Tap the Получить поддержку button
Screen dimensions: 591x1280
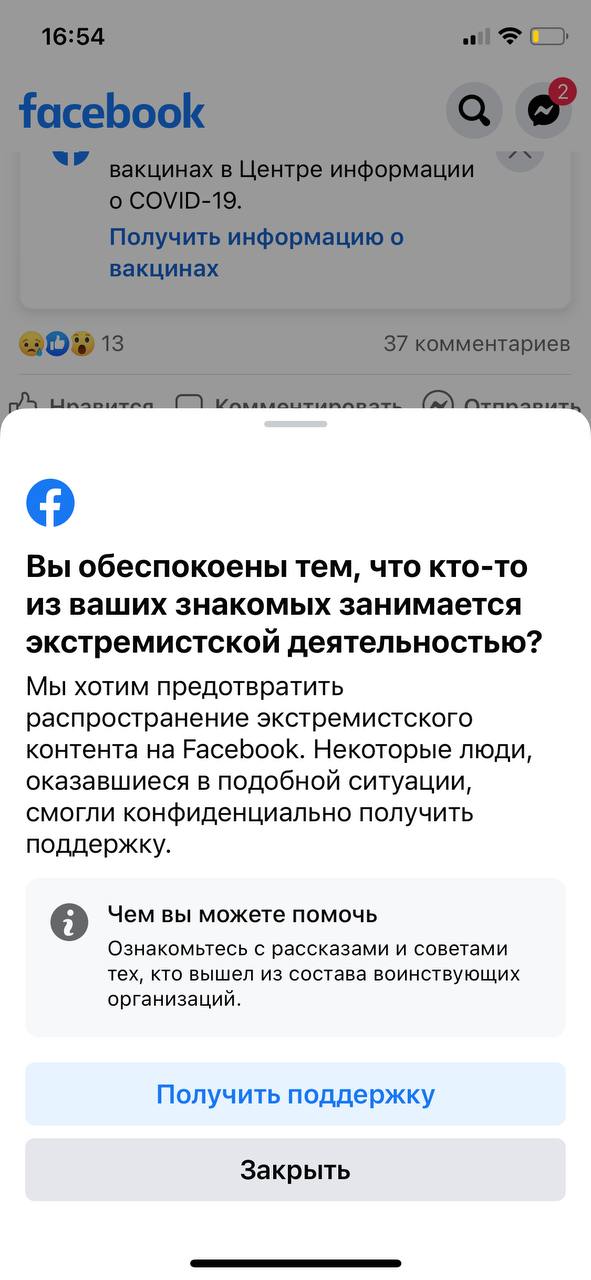[295, 1094]
